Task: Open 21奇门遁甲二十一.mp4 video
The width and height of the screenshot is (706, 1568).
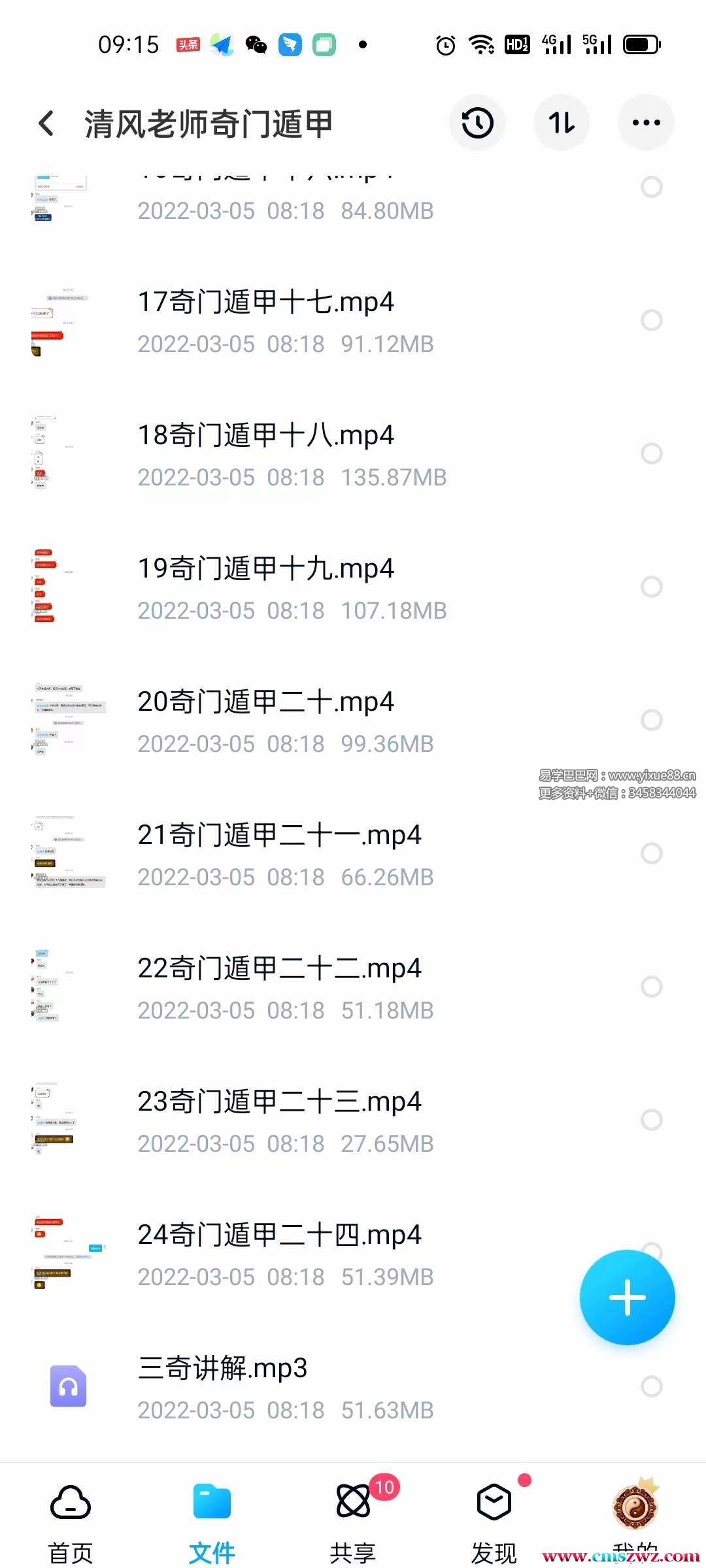Action: click(279, 836)
